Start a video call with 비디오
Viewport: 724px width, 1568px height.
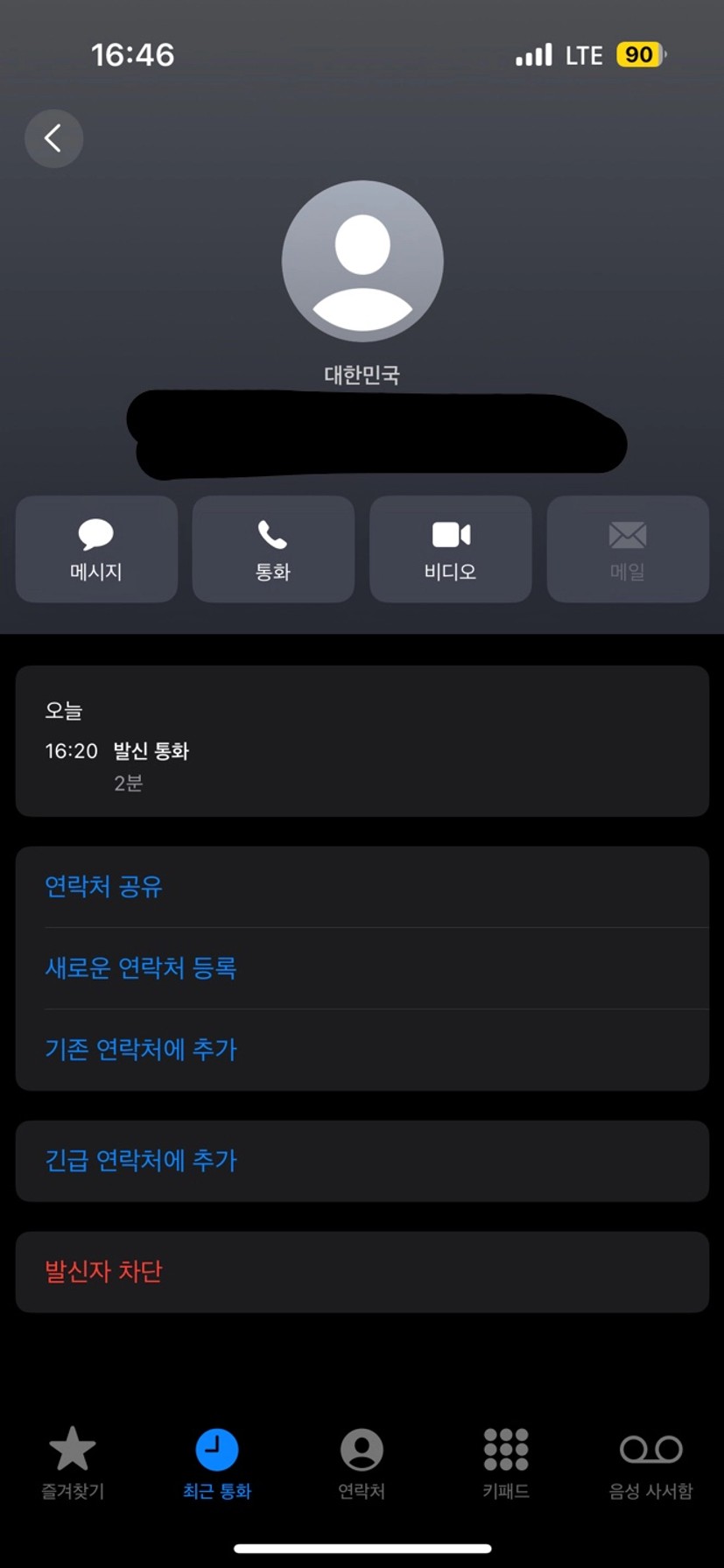tap(450, 549)
